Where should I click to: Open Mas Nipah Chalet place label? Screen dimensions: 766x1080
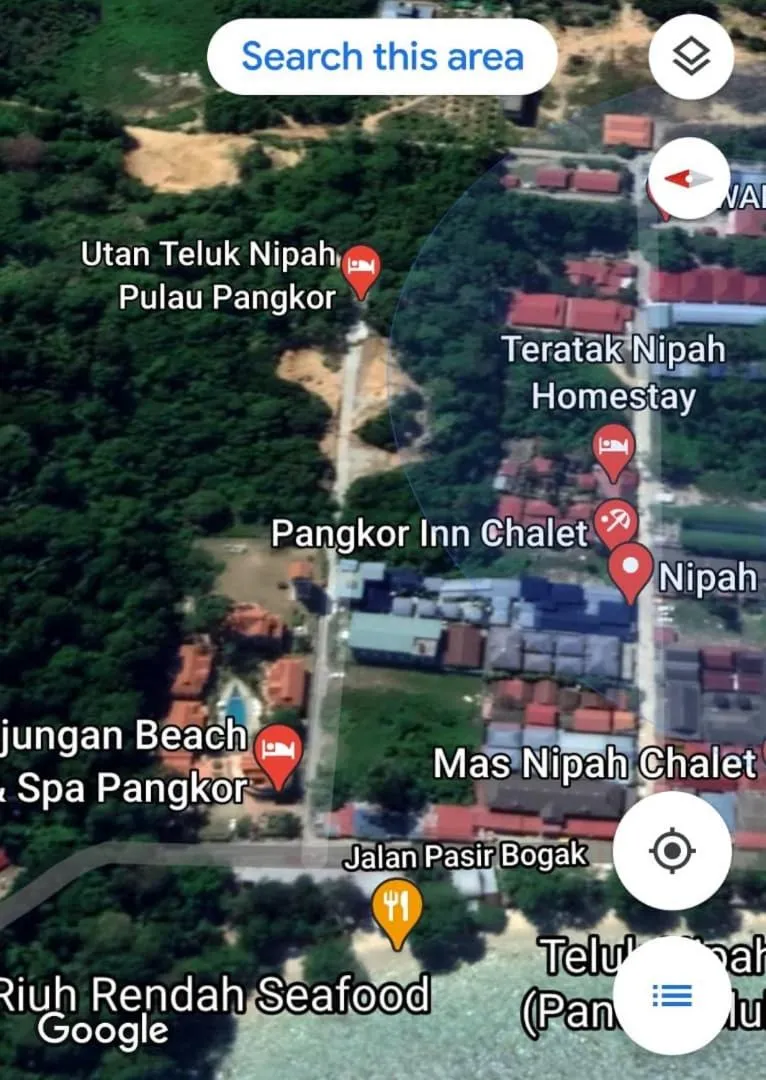596,764
